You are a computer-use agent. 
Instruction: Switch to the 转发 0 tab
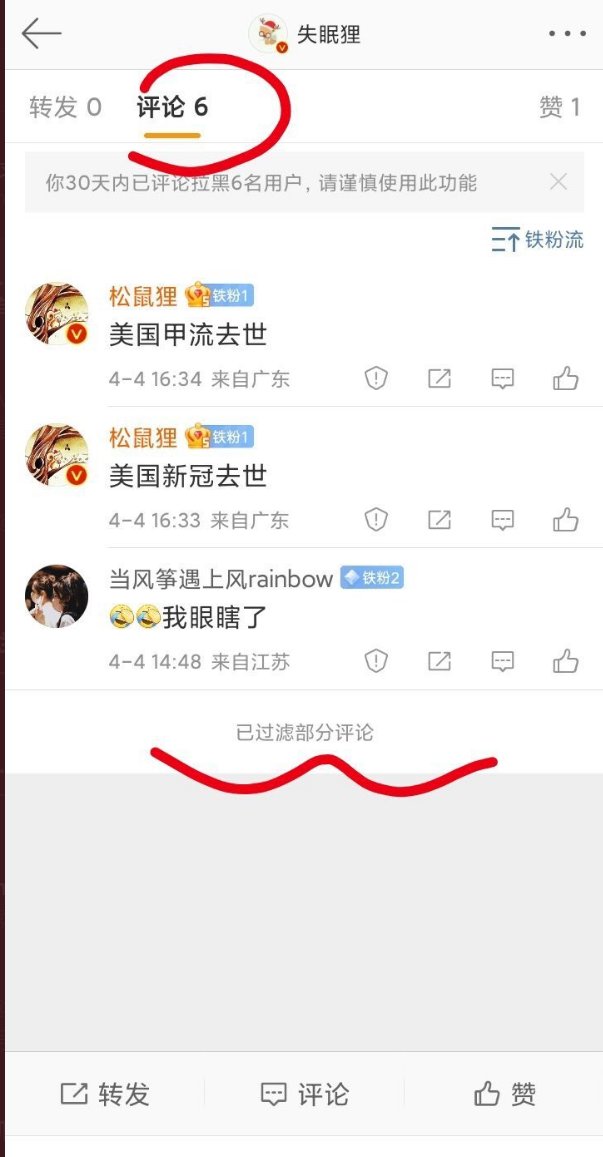point(65,108)
